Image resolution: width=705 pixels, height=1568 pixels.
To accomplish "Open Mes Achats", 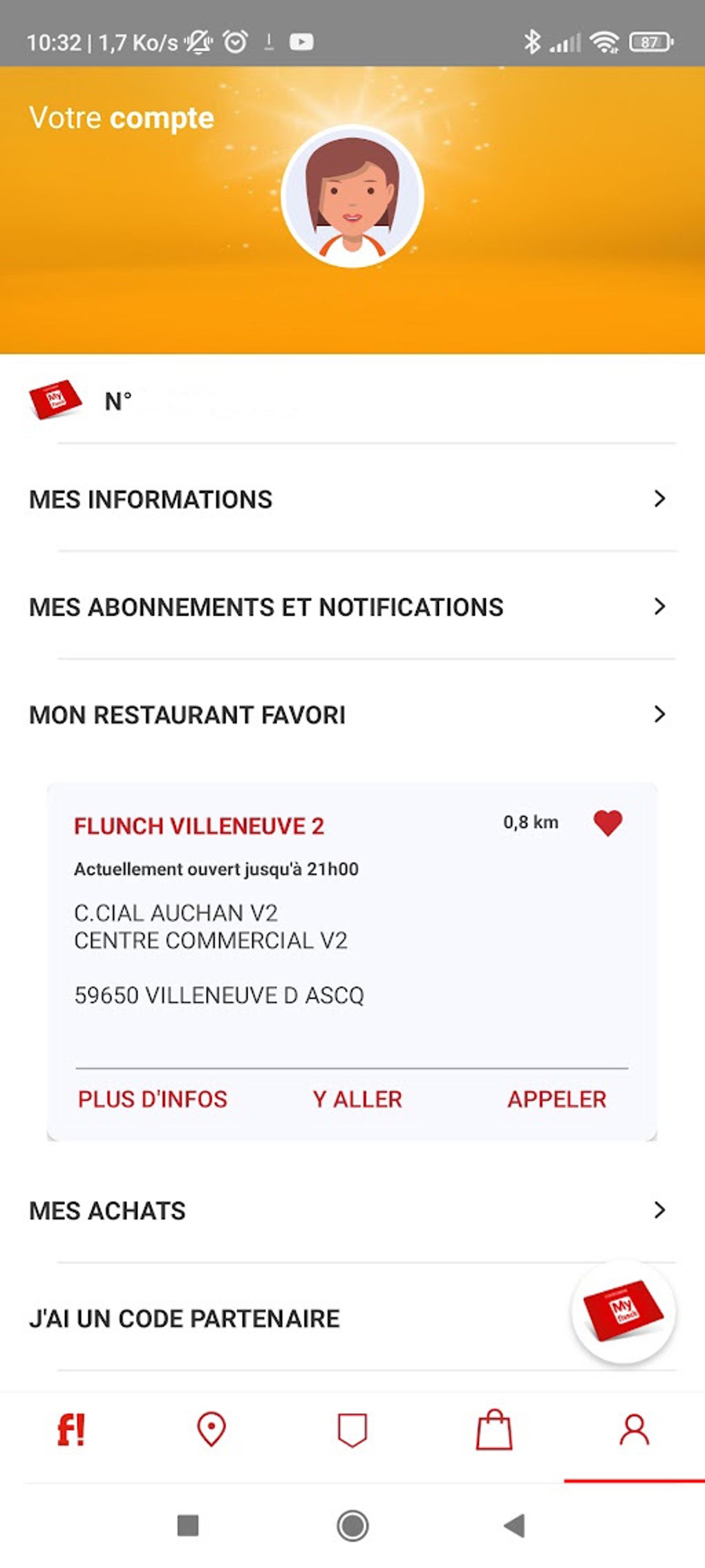I will 346,1210.
